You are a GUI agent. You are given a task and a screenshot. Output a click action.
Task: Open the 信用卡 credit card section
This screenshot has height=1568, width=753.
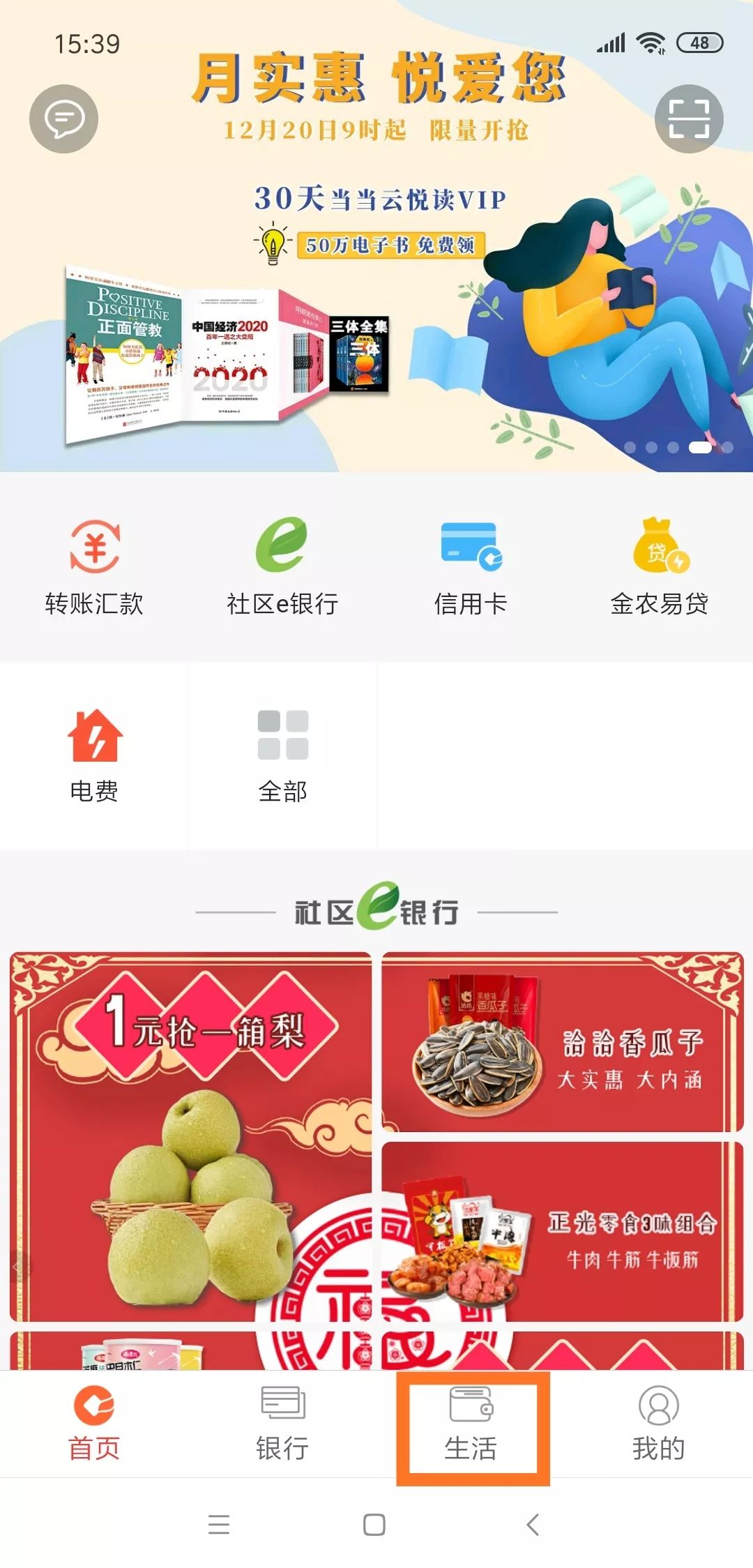pyautogui.click(x=471, y=566)
